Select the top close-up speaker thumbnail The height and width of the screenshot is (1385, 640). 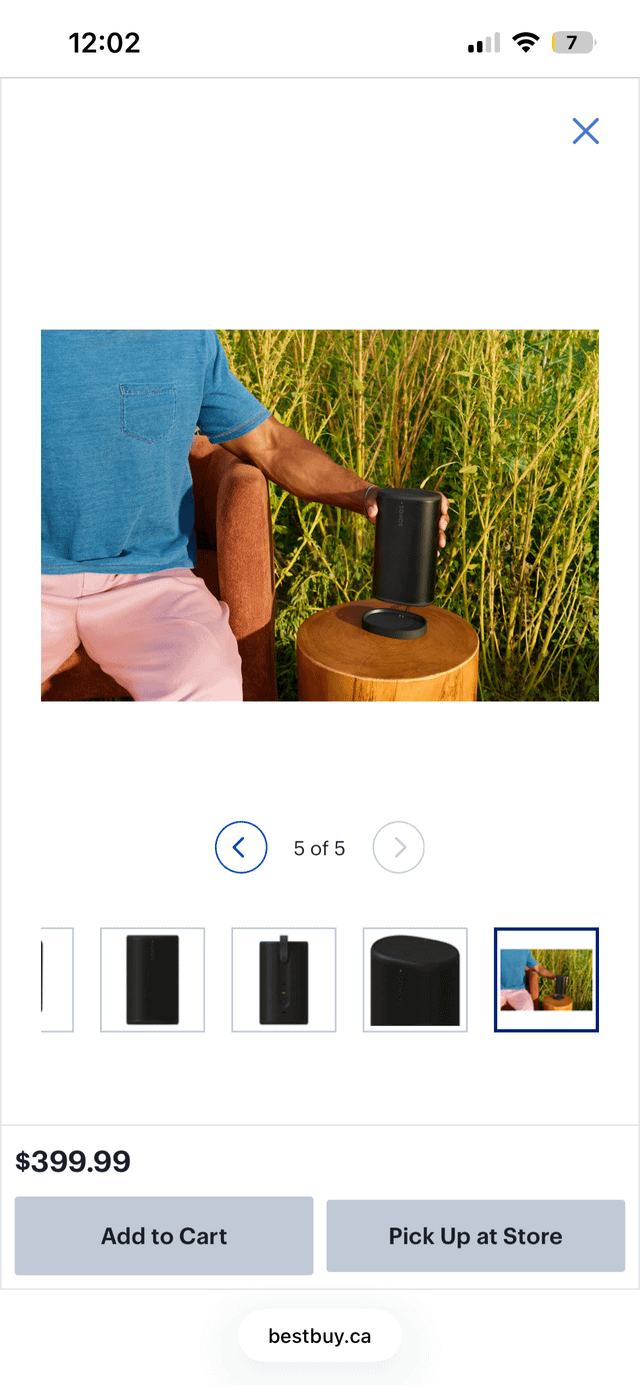[x=415, y=979]
